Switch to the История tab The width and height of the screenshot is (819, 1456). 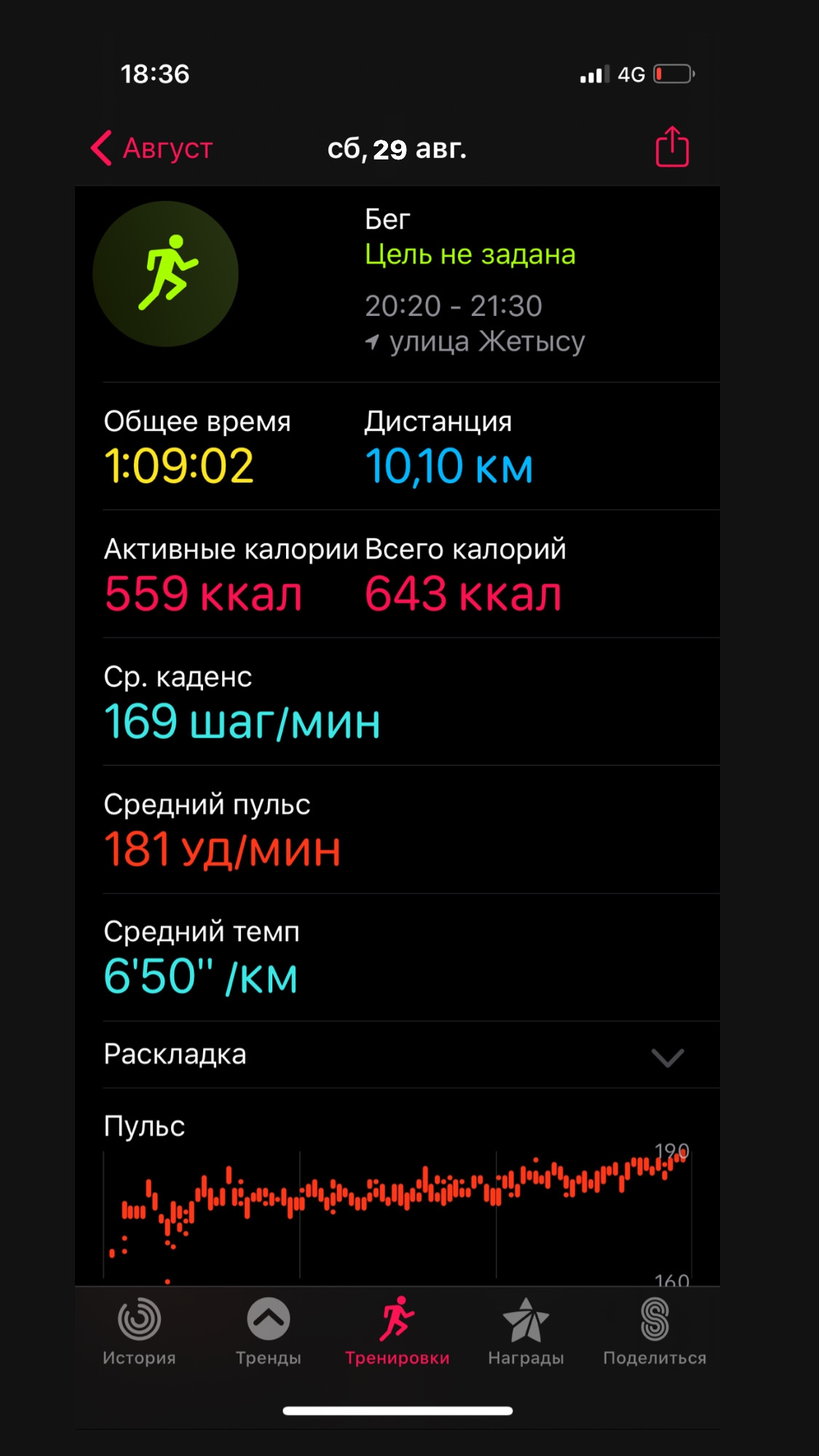[139, 1330]
